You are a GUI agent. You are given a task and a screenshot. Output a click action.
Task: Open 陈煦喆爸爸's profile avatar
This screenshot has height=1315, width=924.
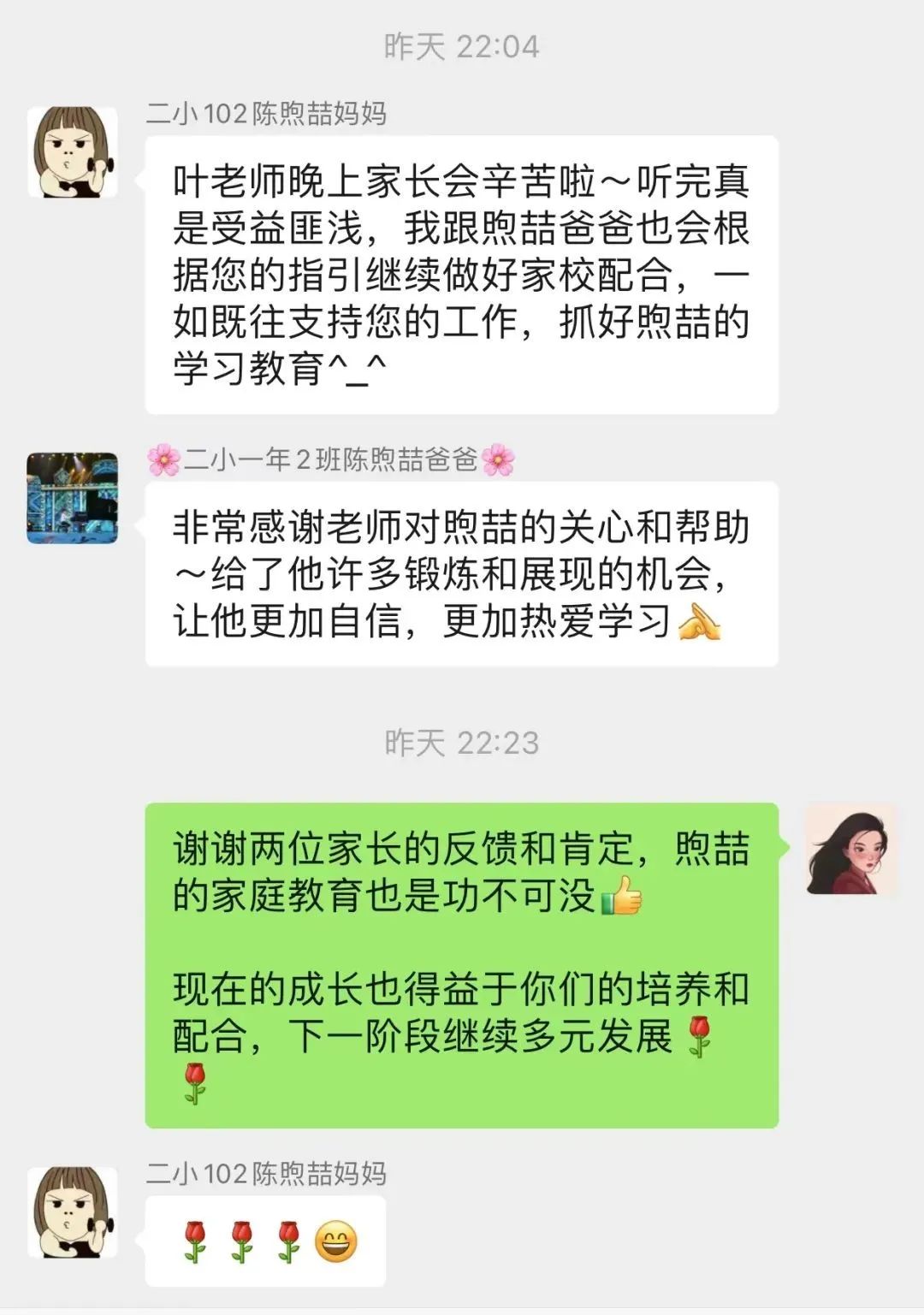73,498
